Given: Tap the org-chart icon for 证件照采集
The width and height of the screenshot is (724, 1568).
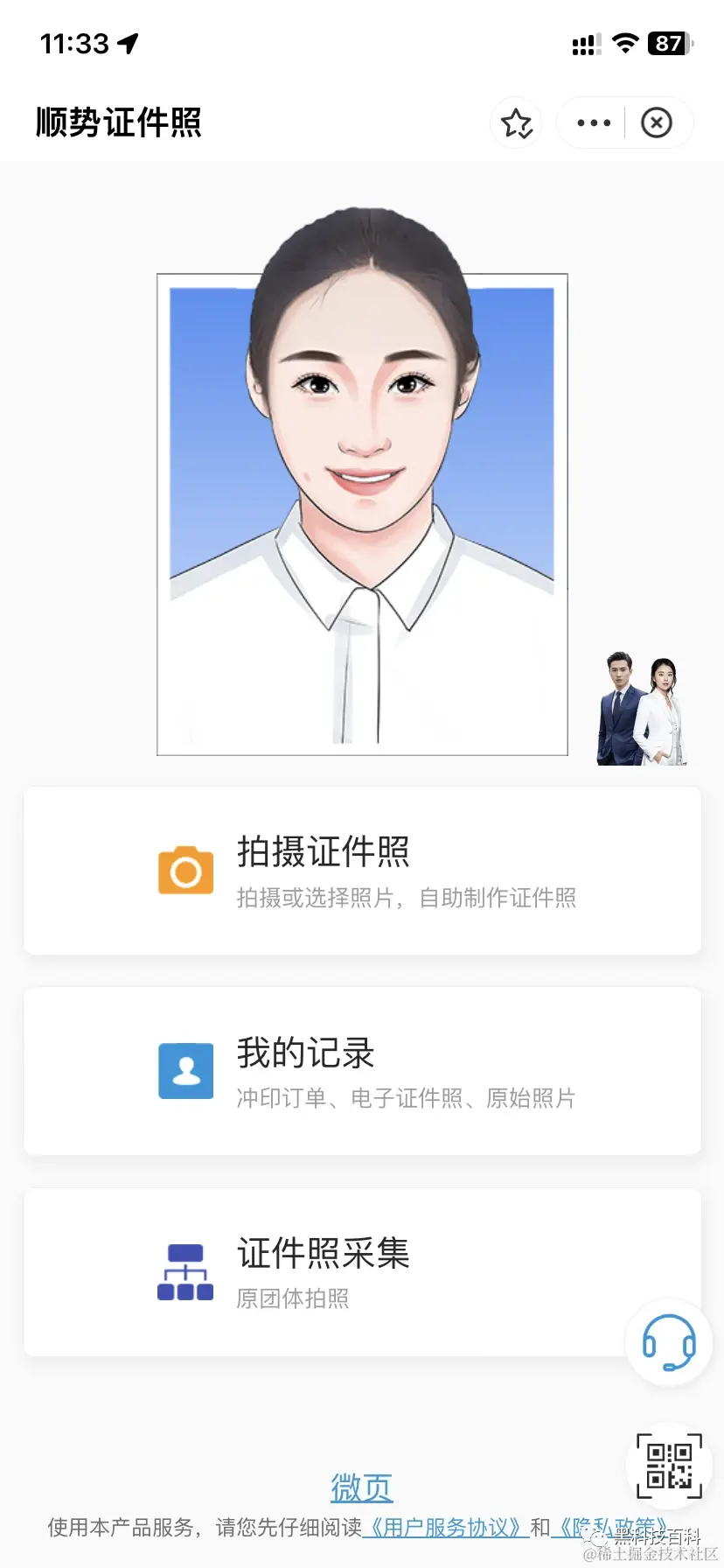Looking at the screenshot, I should 184,1270.
